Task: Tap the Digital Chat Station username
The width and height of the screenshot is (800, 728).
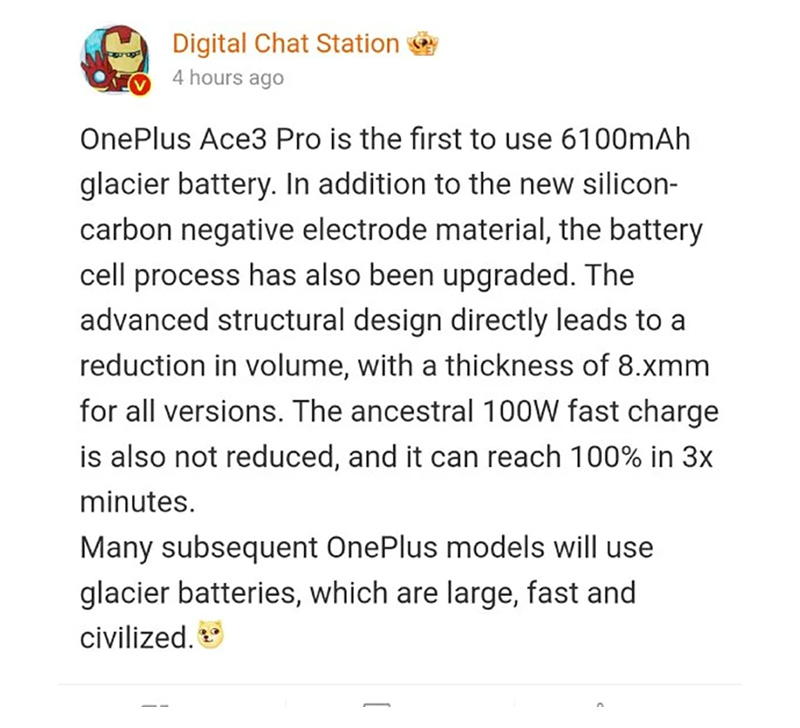Action: 285,44
